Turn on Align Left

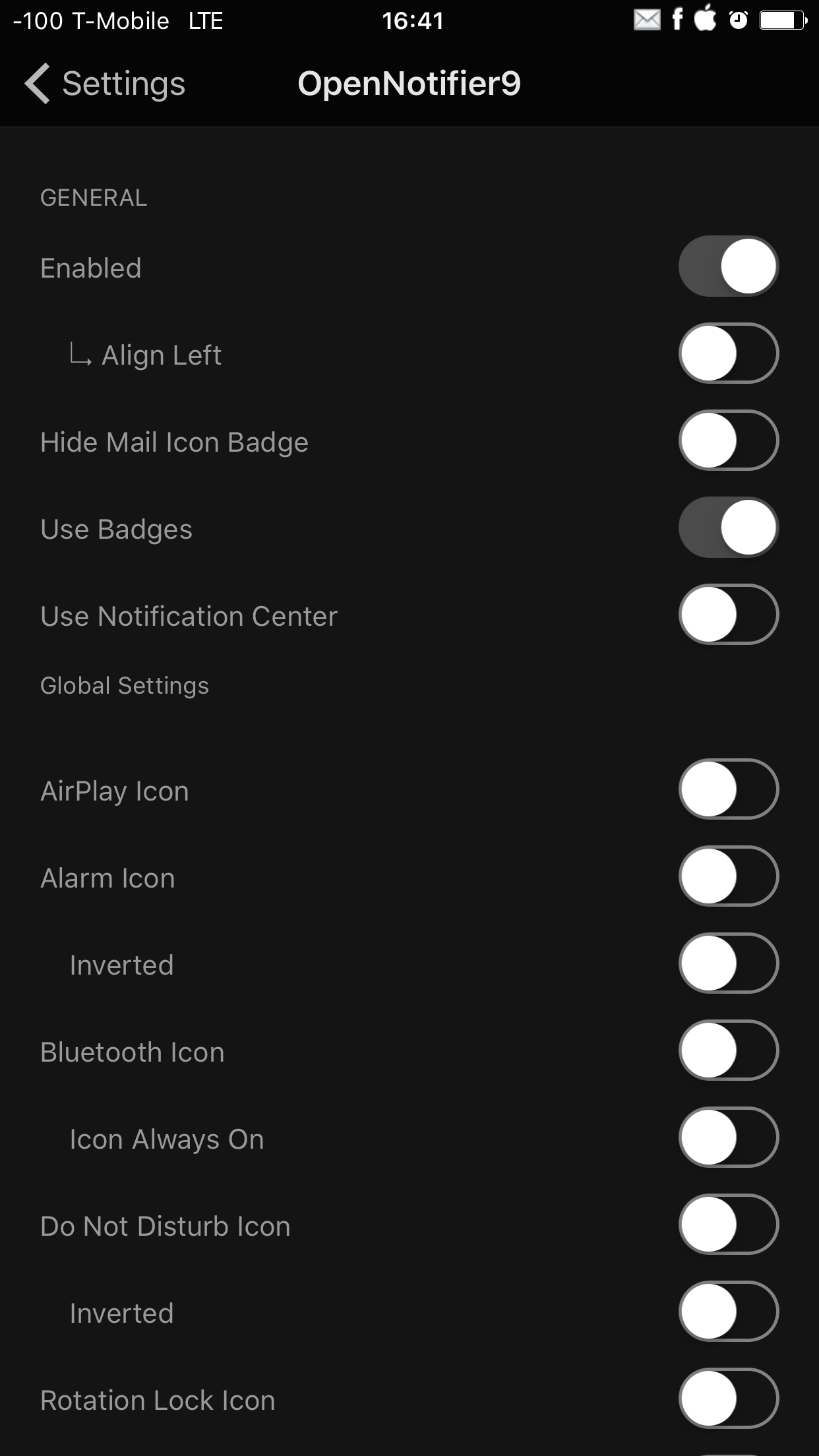(729, 353)
